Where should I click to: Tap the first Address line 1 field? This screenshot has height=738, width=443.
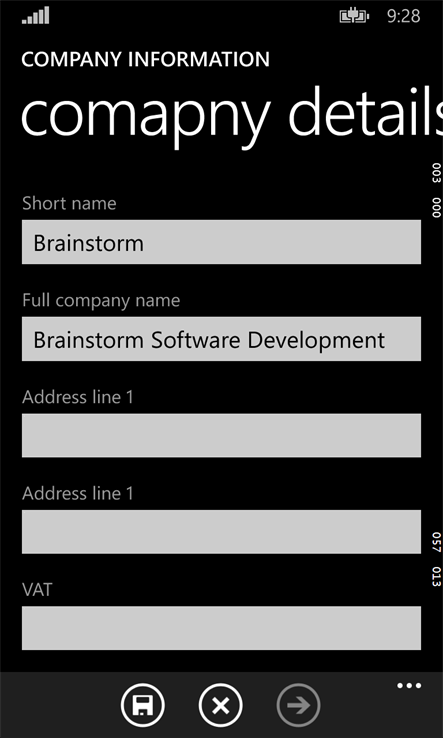point(221,435)
